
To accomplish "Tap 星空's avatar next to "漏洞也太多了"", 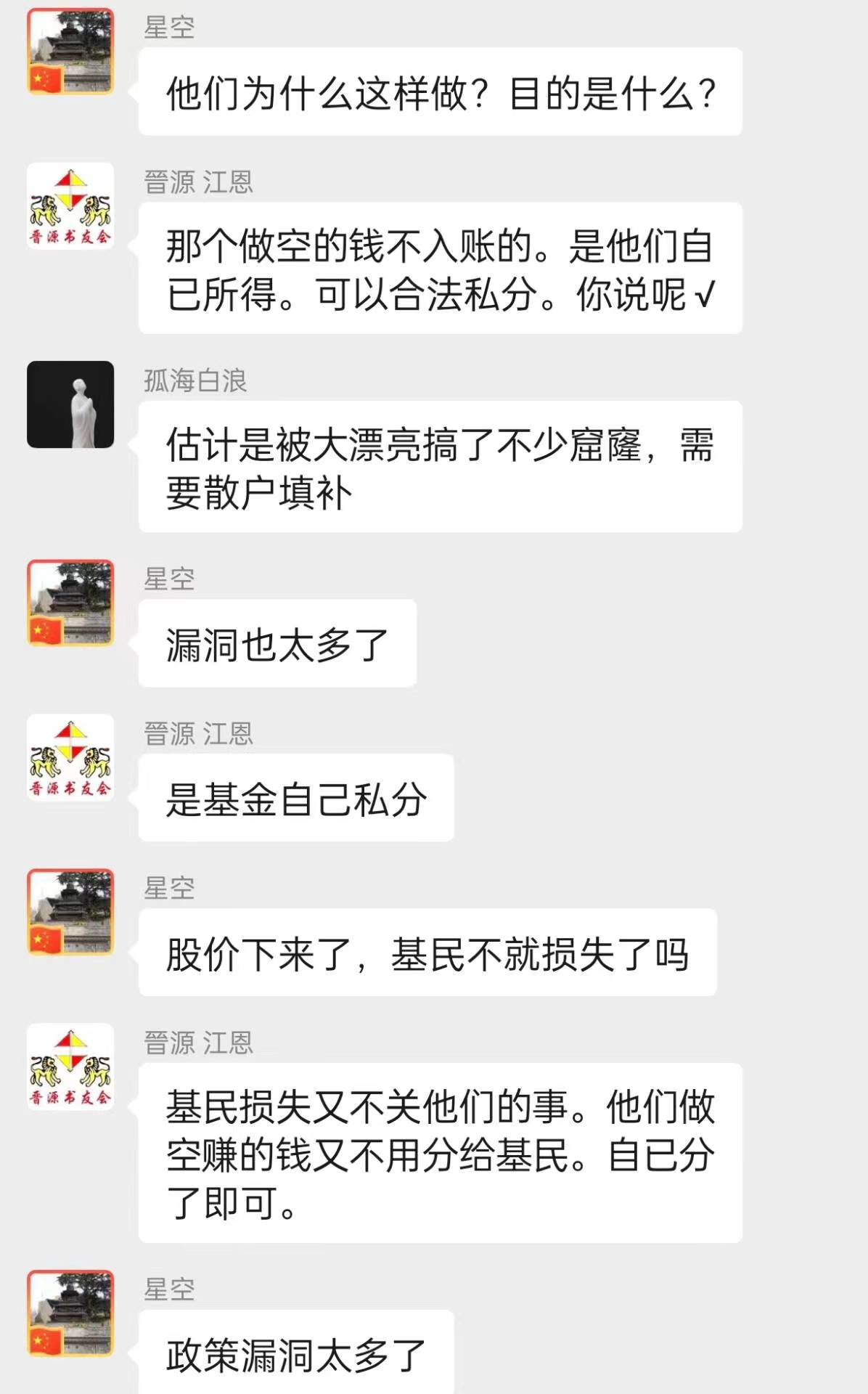I will click(x=70, y=603).
